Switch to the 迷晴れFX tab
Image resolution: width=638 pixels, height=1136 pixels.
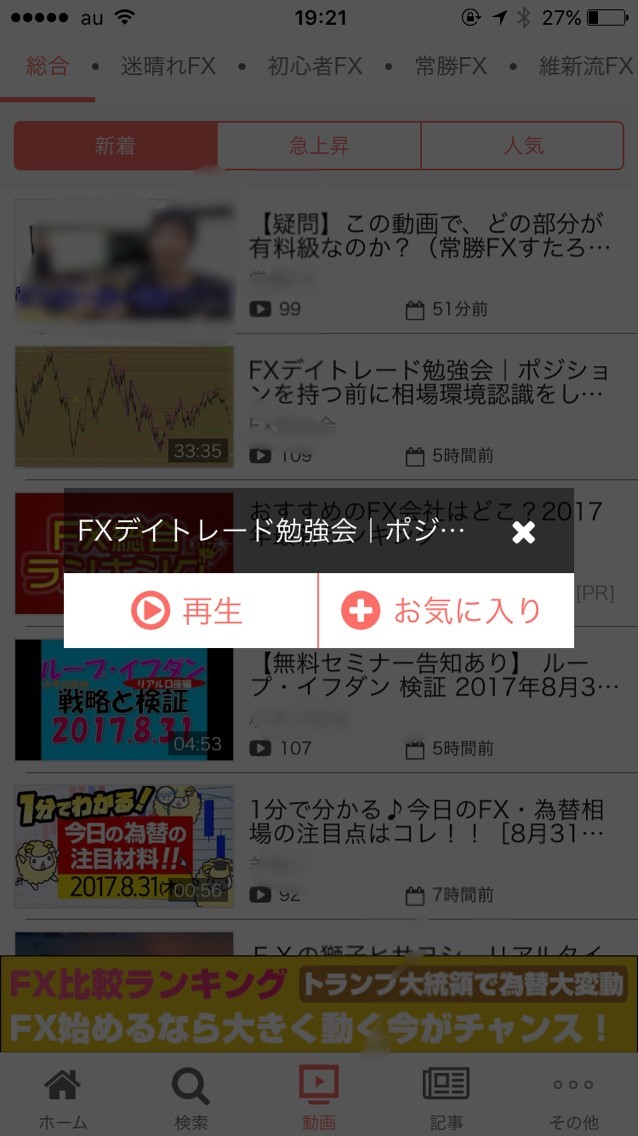click(168, 67)
